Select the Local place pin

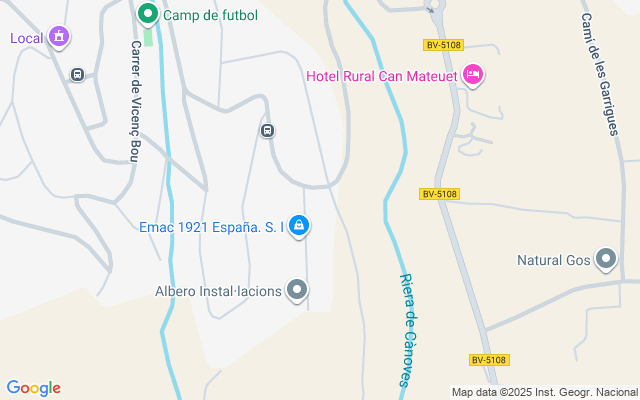point(60,38)
